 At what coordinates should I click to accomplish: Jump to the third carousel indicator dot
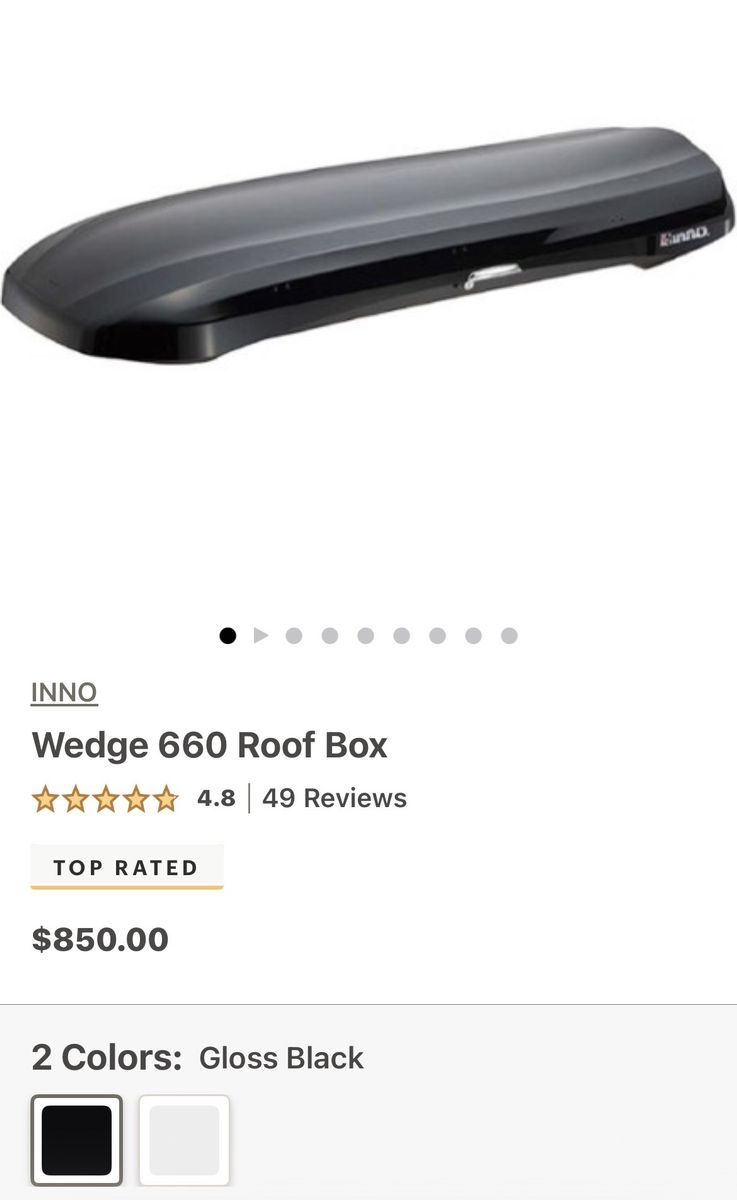pyautogui.click(x=293, y=635)
